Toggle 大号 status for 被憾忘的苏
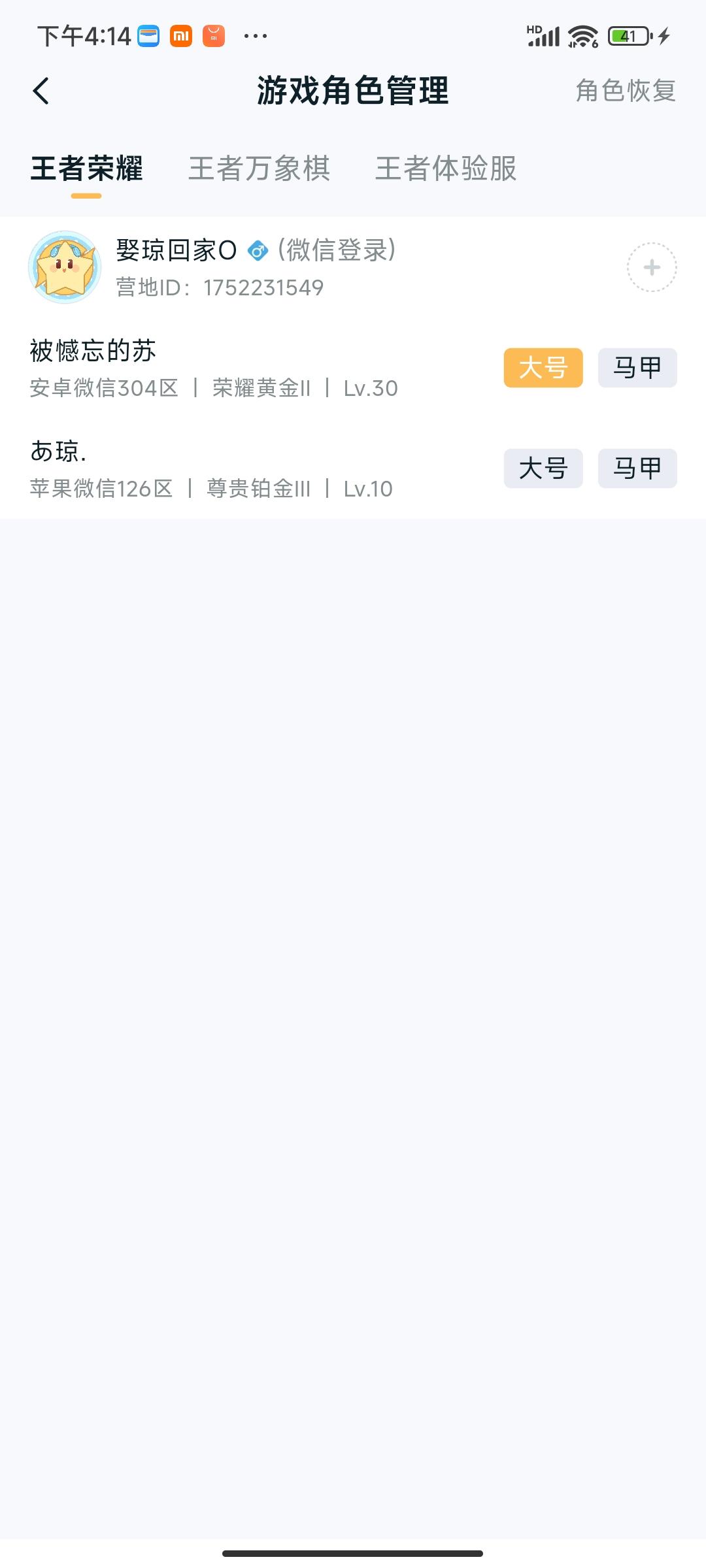 coord(544,367)
